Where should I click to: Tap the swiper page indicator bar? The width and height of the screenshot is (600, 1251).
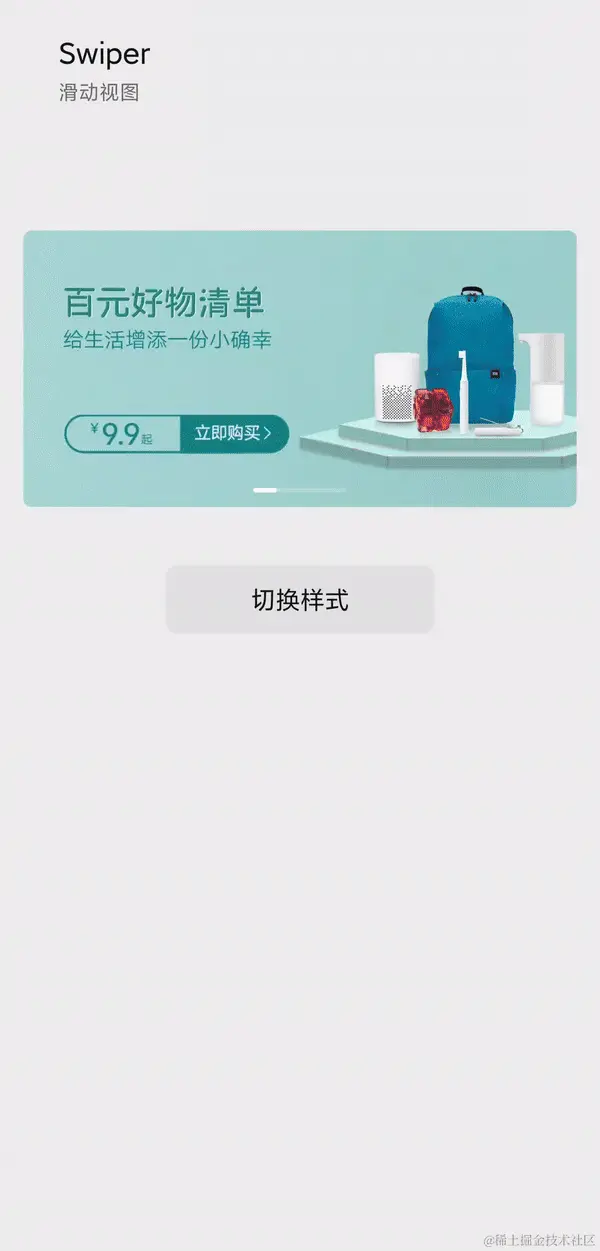[299, 490]
